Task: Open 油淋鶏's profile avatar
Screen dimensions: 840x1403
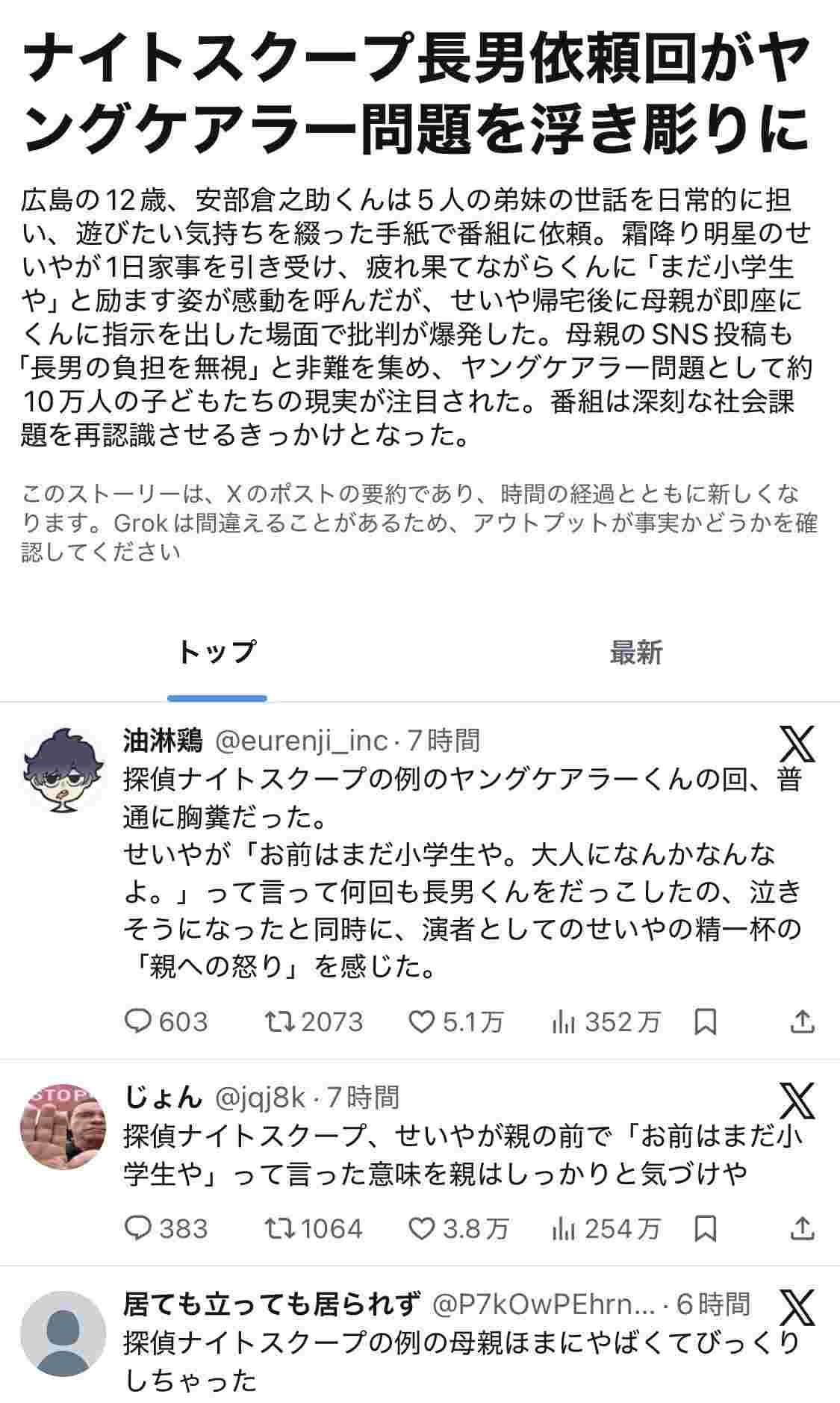Action: (x=63, y=770)
